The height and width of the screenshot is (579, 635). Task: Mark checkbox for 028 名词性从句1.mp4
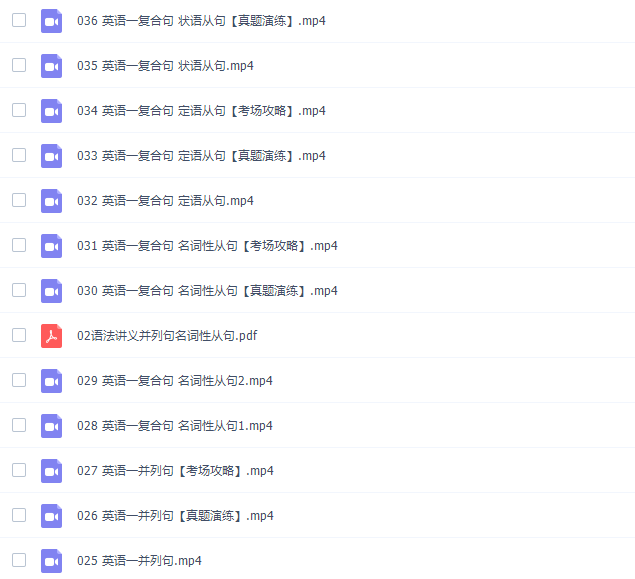coord(19,425)
